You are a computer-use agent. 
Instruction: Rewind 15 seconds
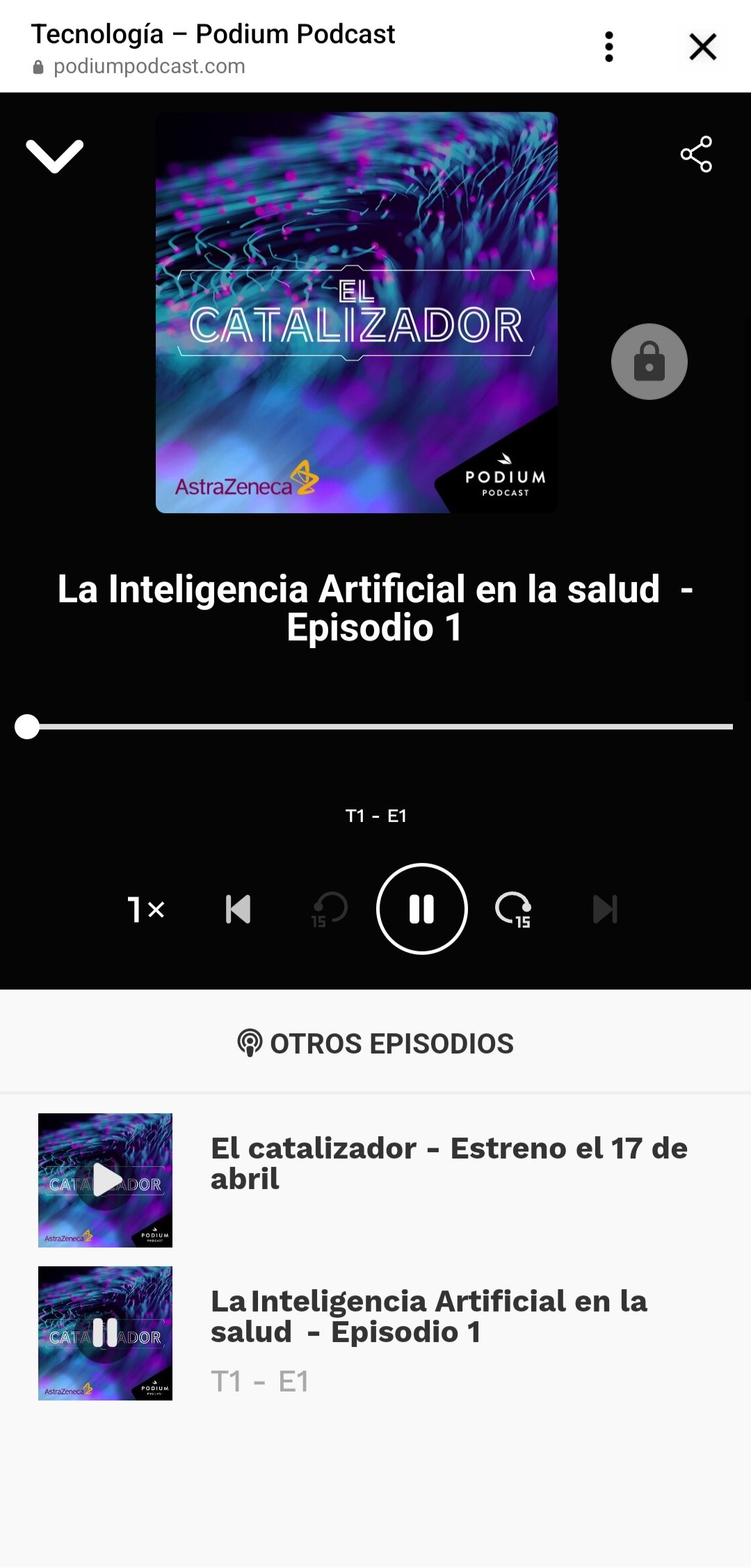tap(329, 909)
